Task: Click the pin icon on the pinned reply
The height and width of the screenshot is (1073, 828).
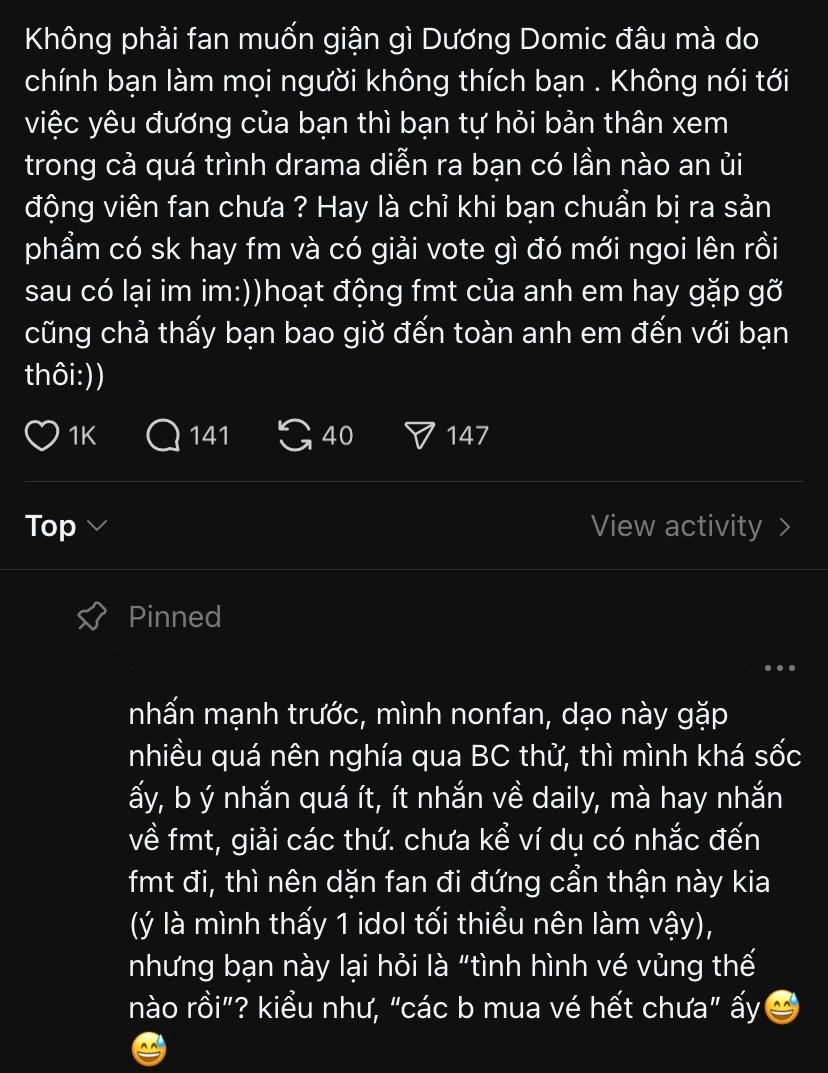Action: click(91, 616)
